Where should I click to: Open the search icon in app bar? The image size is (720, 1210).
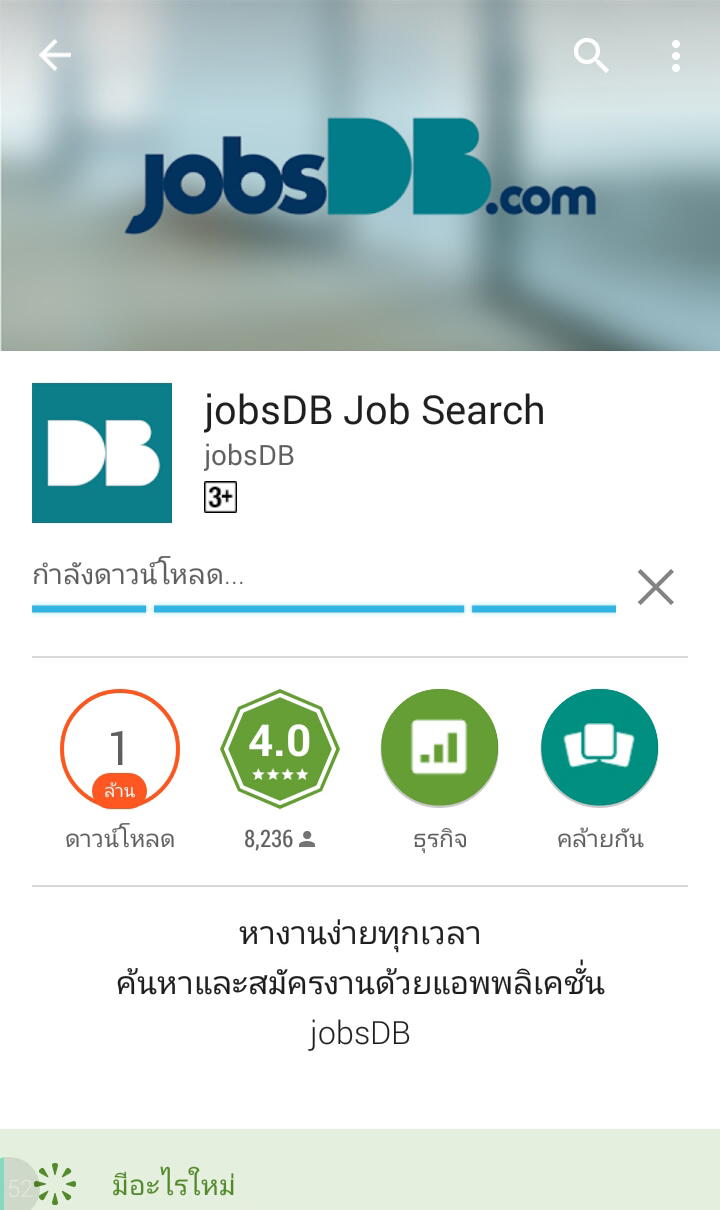591,56
